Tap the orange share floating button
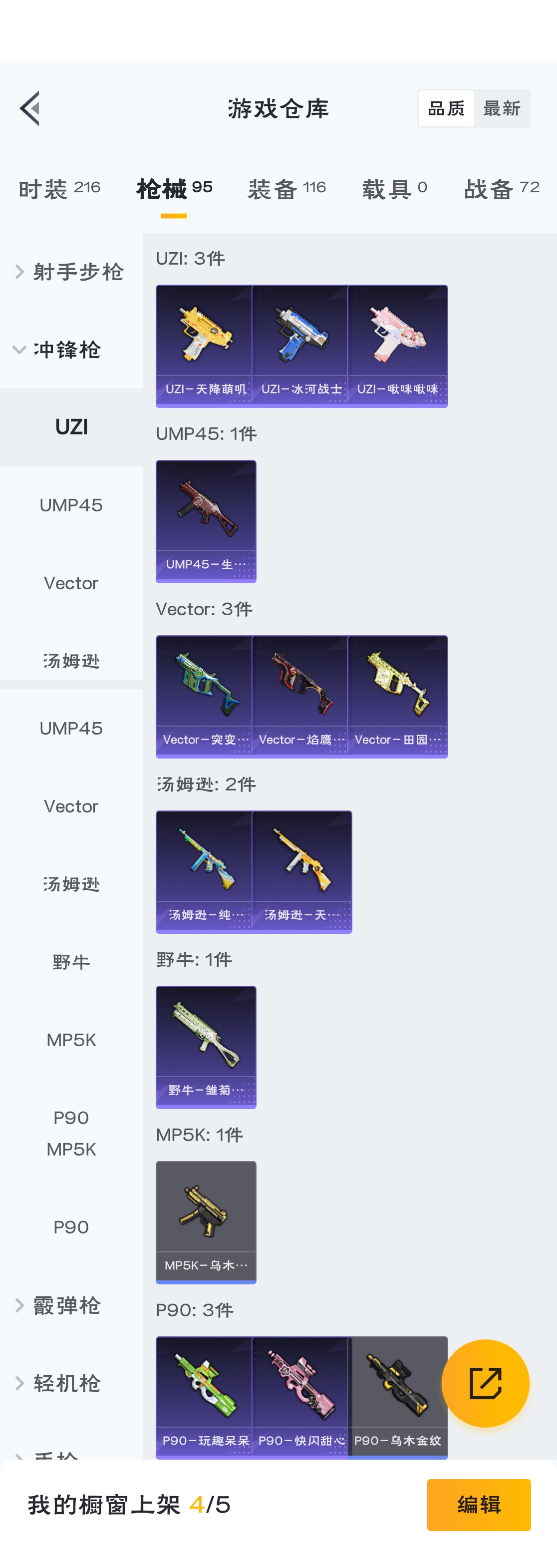Image resolution: width=557 pixels, height=1568 pixels. point(485,1383)
